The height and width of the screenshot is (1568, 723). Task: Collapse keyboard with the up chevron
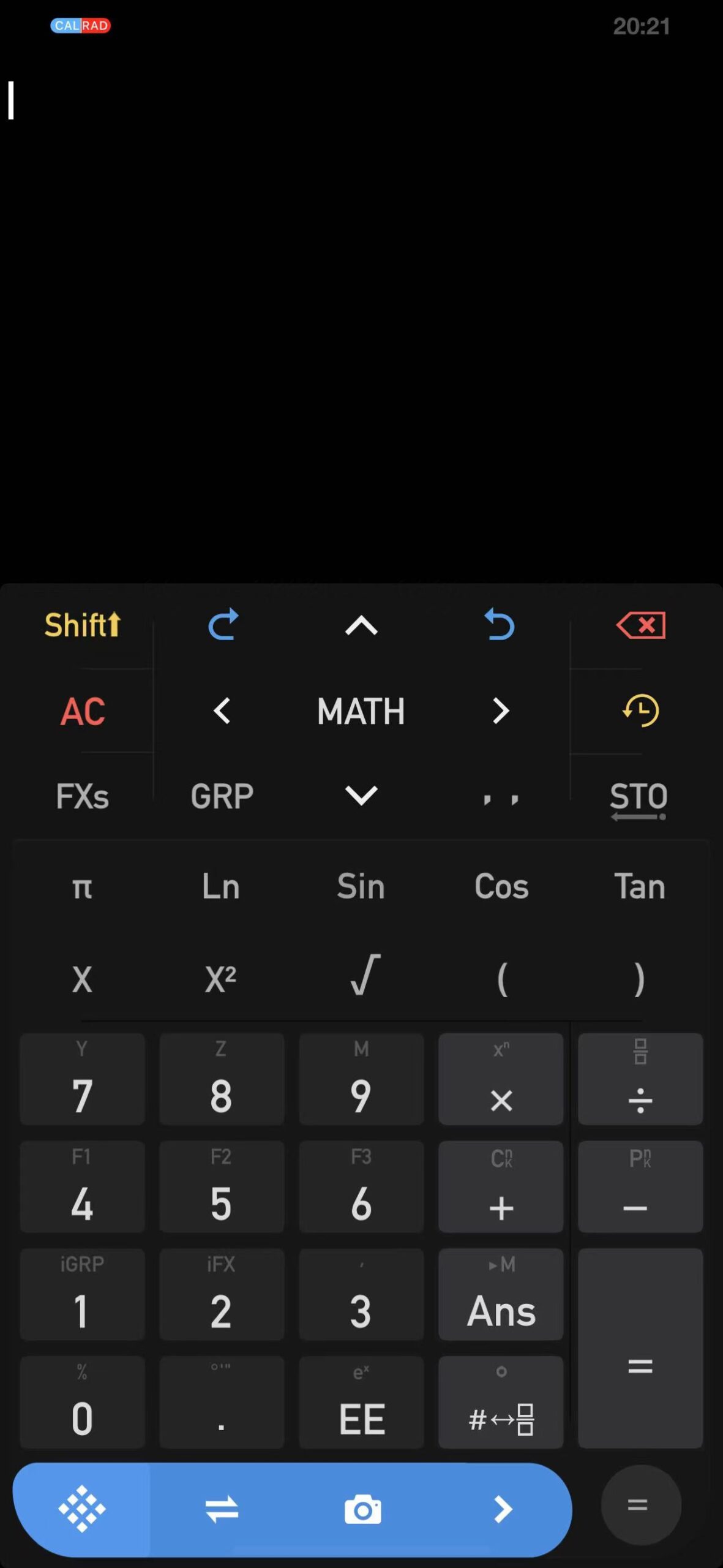pyautogui.click(x=361, y=625)
